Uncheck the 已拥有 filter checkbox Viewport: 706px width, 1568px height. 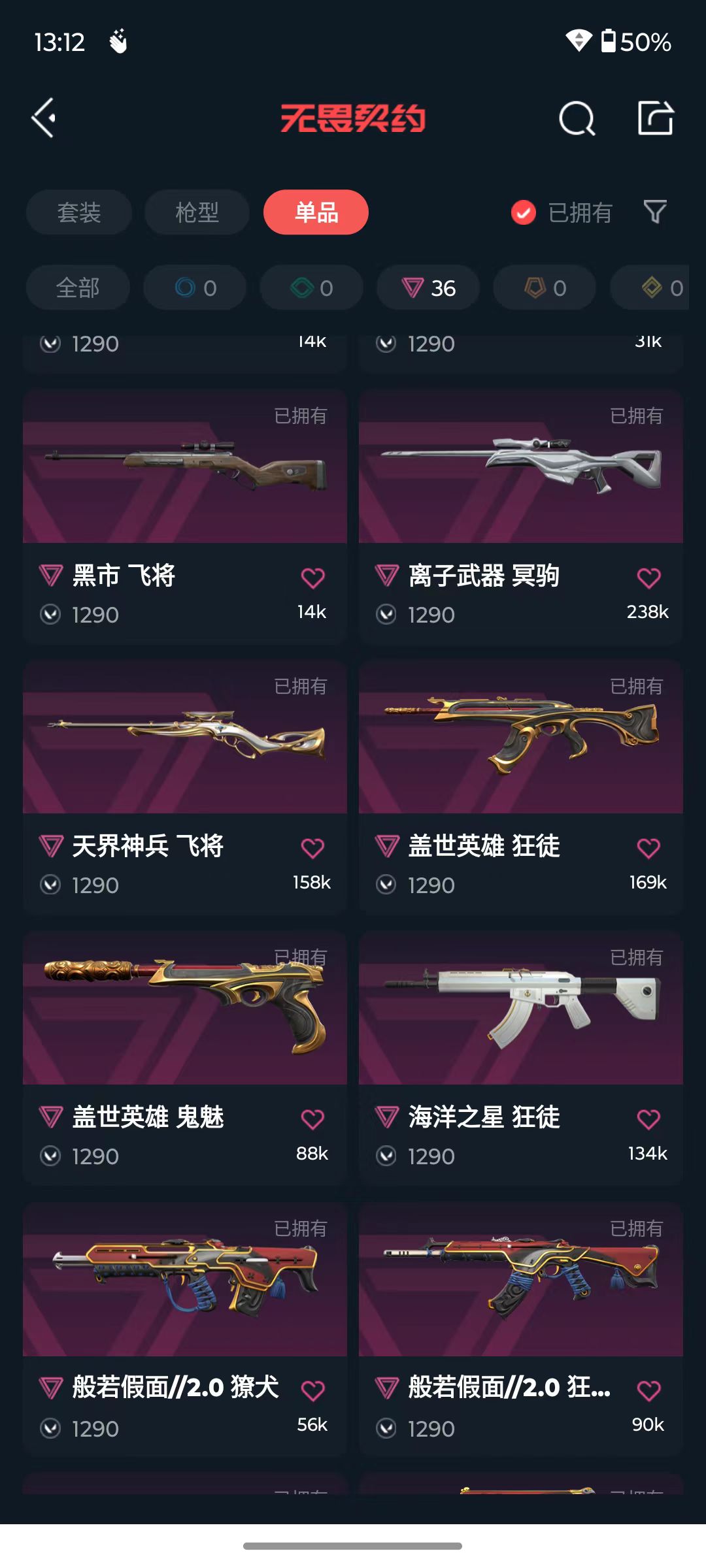coord(524,212)
